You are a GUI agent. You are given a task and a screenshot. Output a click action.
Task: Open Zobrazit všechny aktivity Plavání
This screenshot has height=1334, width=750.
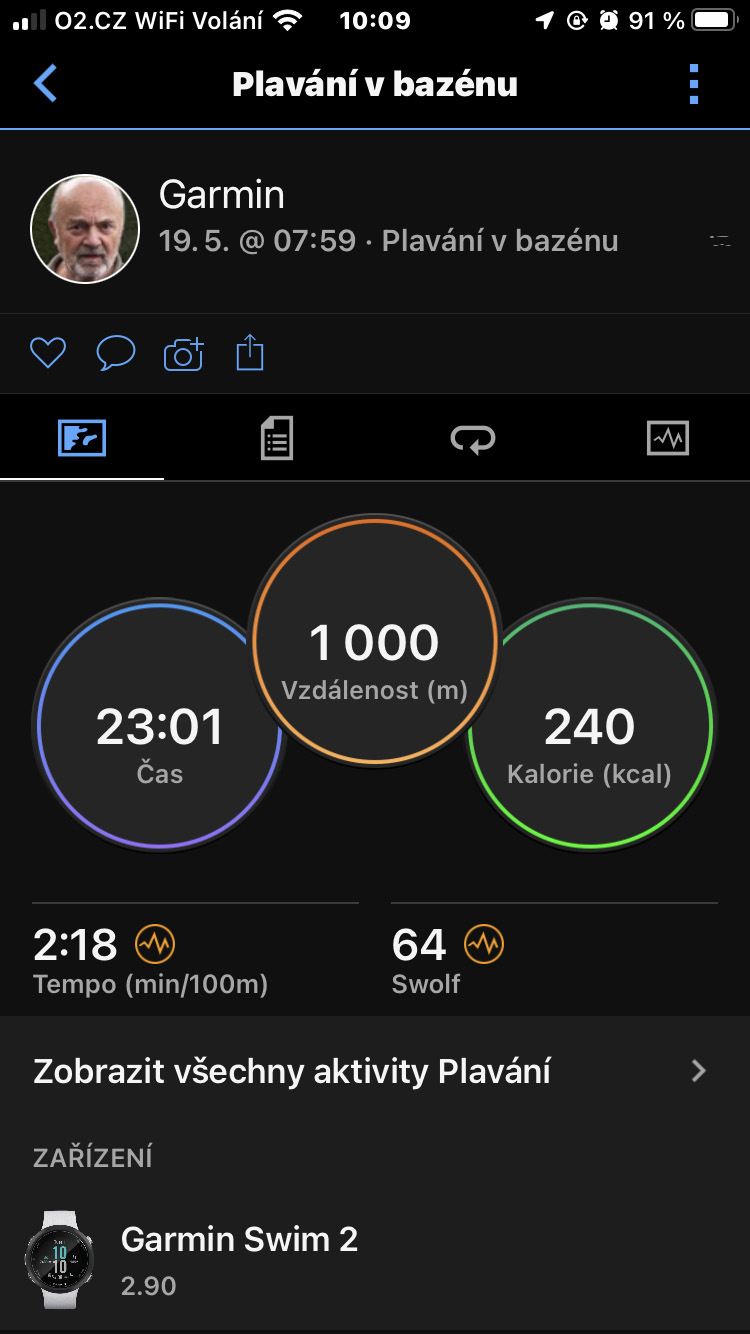click(375, 1072)
